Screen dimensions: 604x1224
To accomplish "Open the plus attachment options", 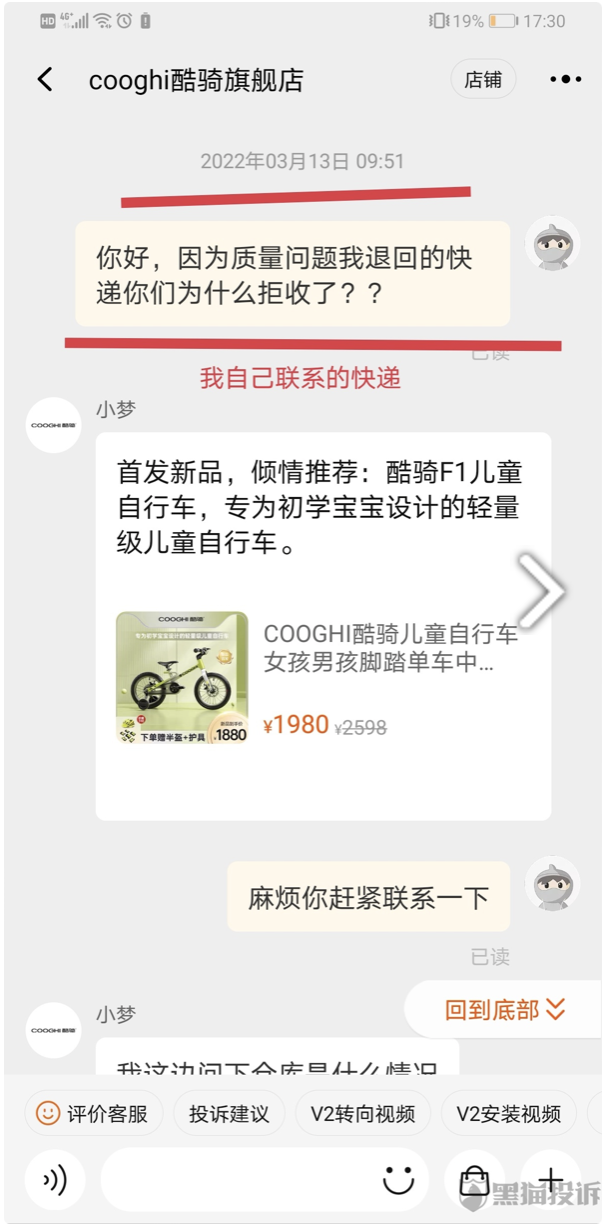I will tap(551, 1180).
